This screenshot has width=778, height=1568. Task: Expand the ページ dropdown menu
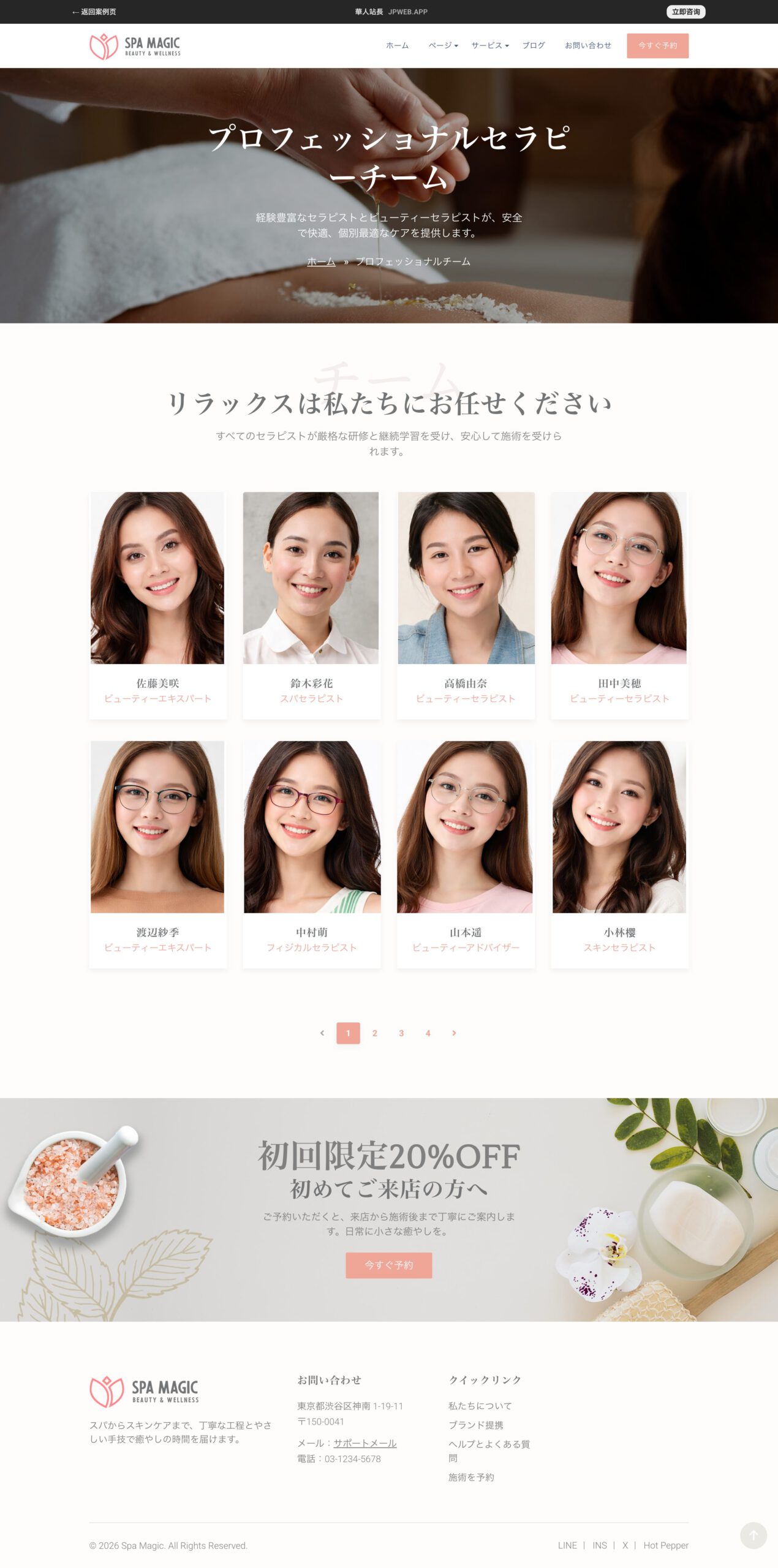[442, 45]
